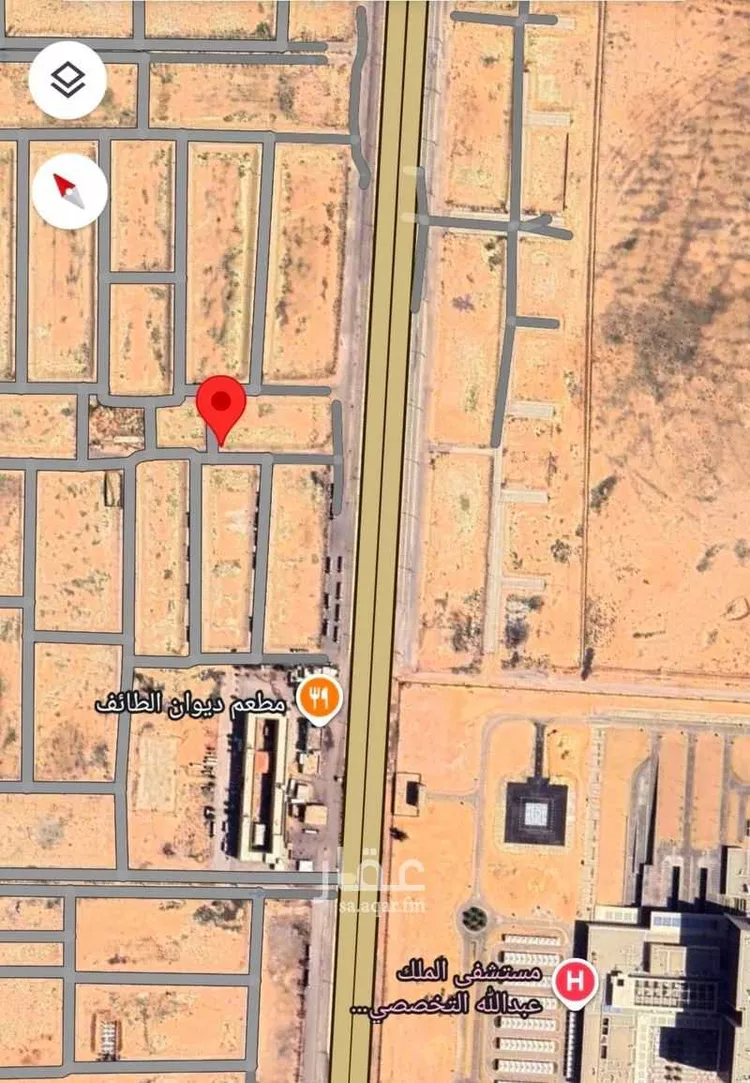
Task: Open the map layers button
Action: point(68,81)
